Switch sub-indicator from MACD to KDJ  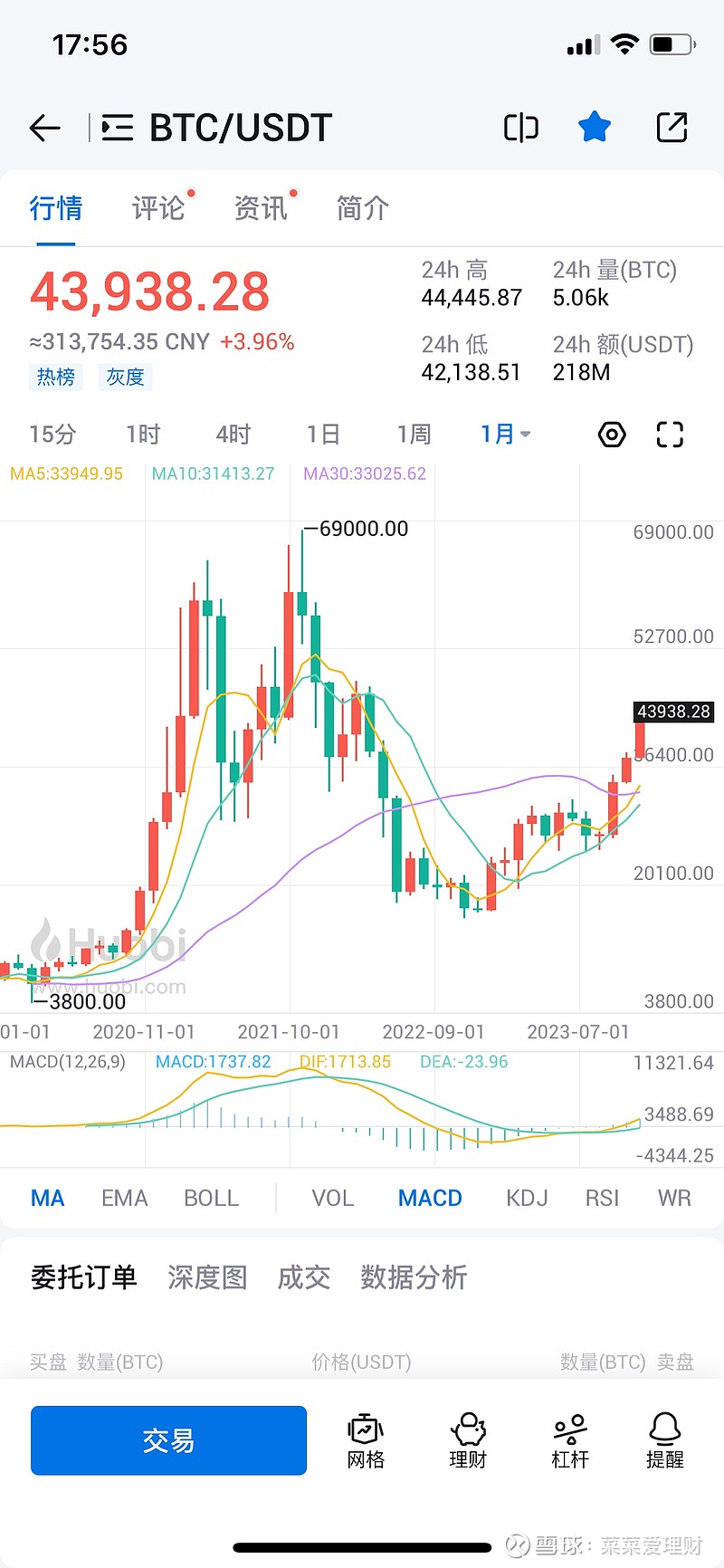pos(527,1197)
